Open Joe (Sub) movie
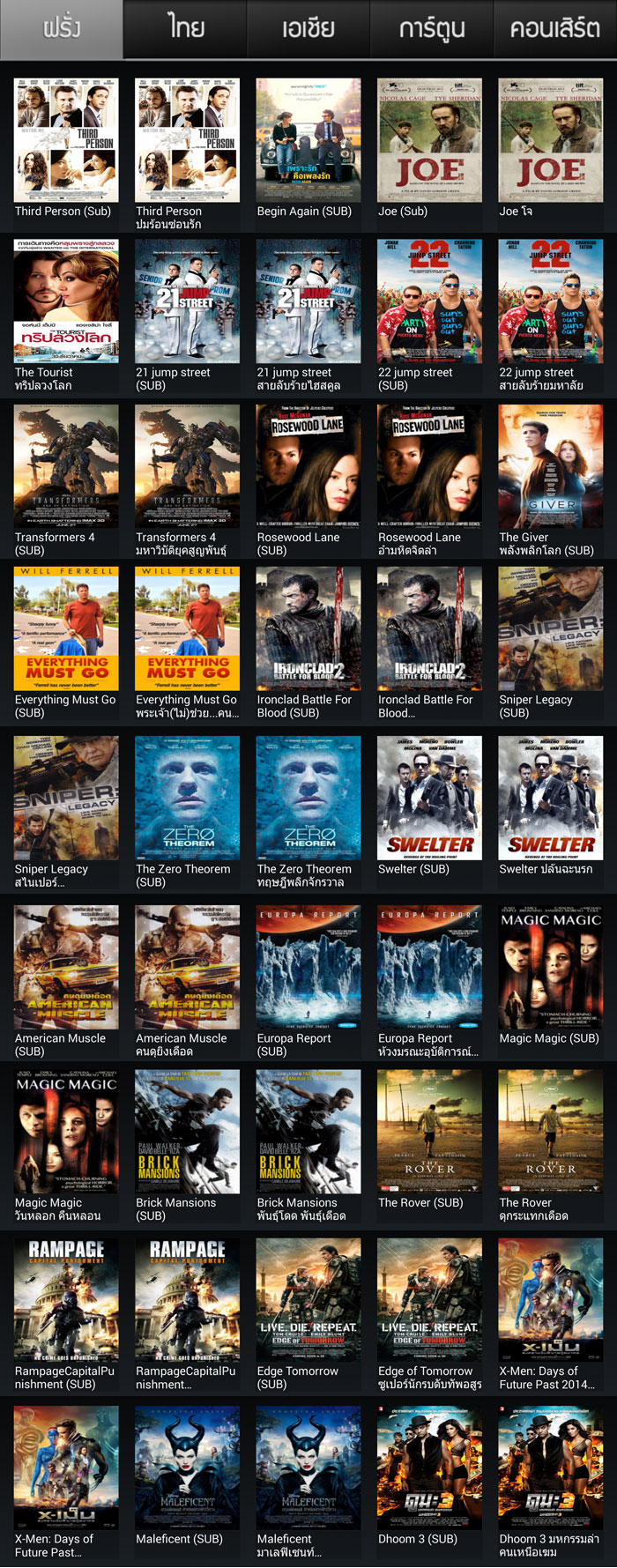This screenshot has width=617, height=1568. point(429,141)
